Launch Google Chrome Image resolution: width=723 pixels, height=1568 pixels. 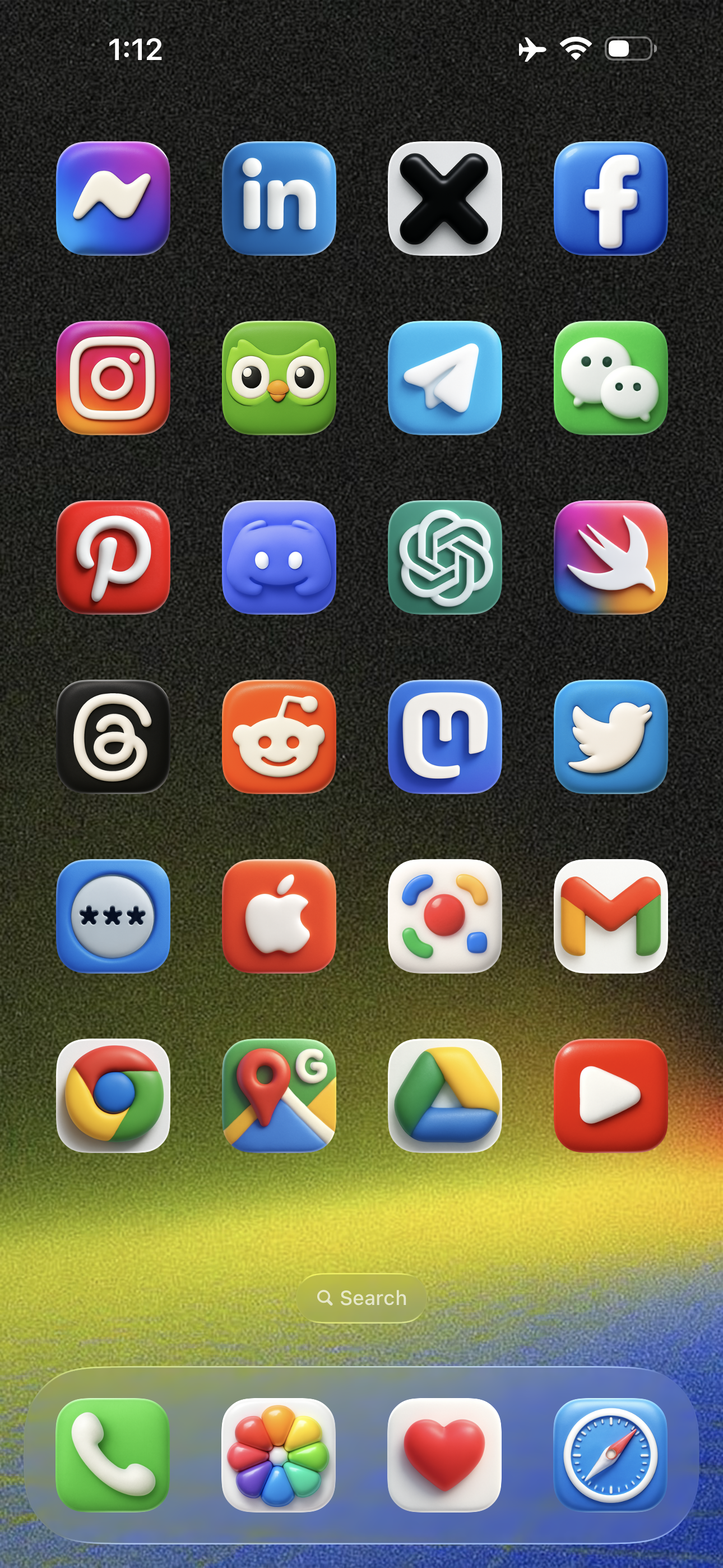[x=113, y=1096]
